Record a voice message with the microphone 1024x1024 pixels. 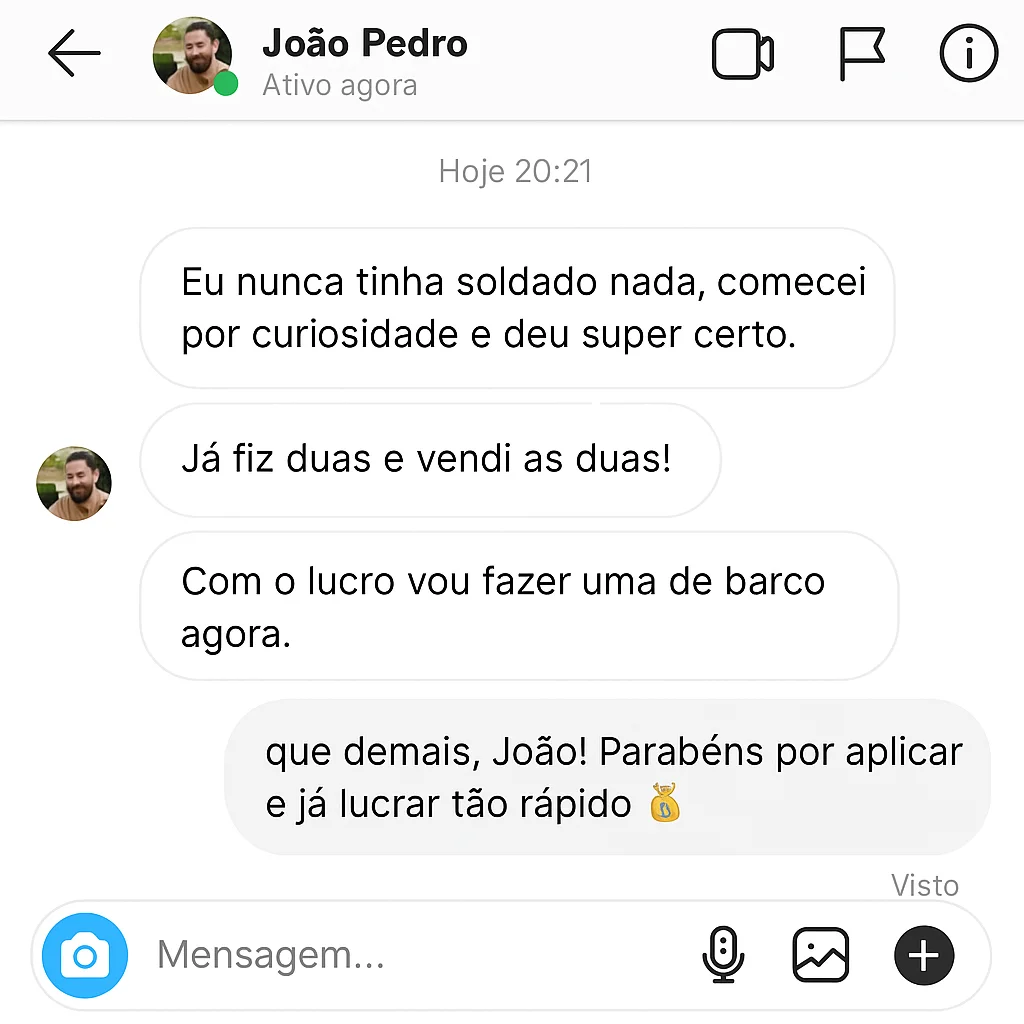(x=723, y=955)
